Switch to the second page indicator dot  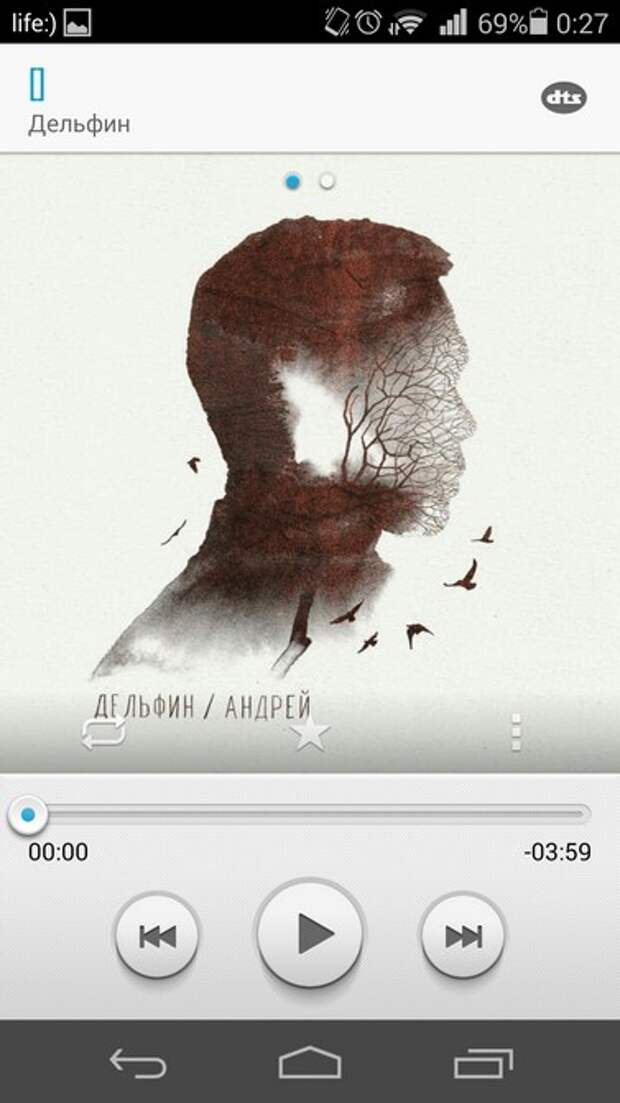coord(327,182)
